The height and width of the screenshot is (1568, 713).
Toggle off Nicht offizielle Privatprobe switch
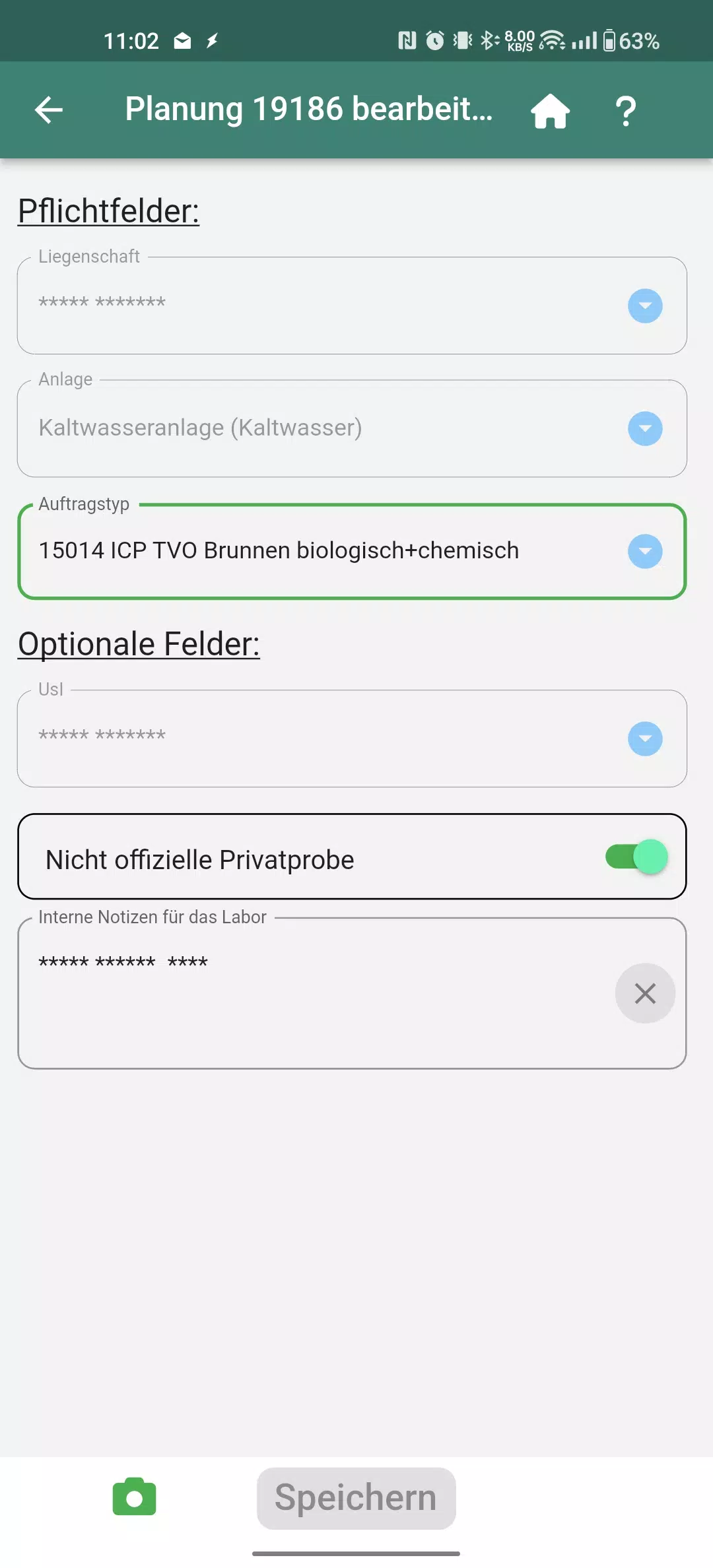tap(636, 857)
